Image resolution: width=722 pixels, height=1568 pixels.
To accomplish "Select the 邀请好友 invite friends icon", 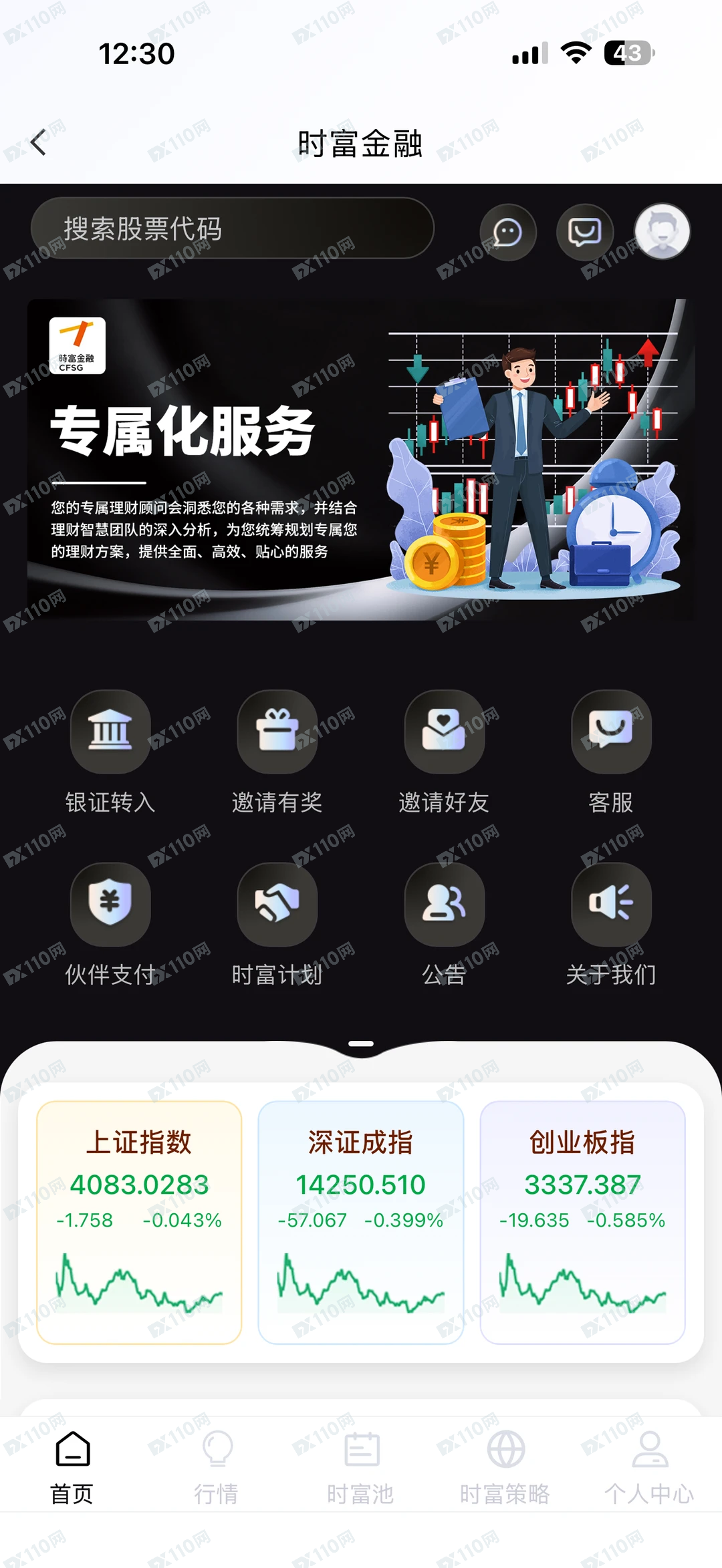I will [x=444, y=730].
